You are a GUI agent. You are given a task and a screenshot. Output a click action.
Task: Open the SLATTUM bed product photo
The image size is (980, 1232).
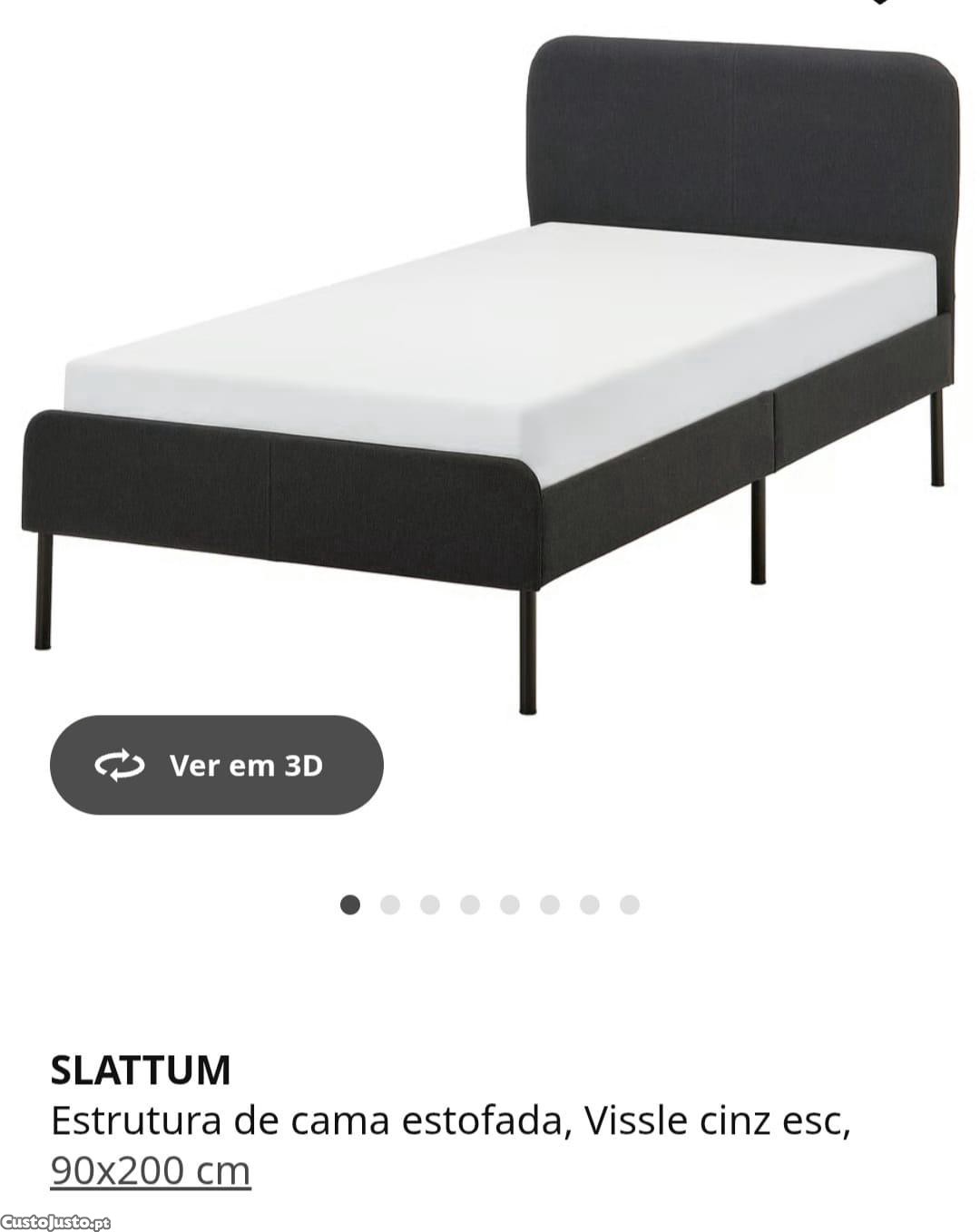[x=490, y=363]
